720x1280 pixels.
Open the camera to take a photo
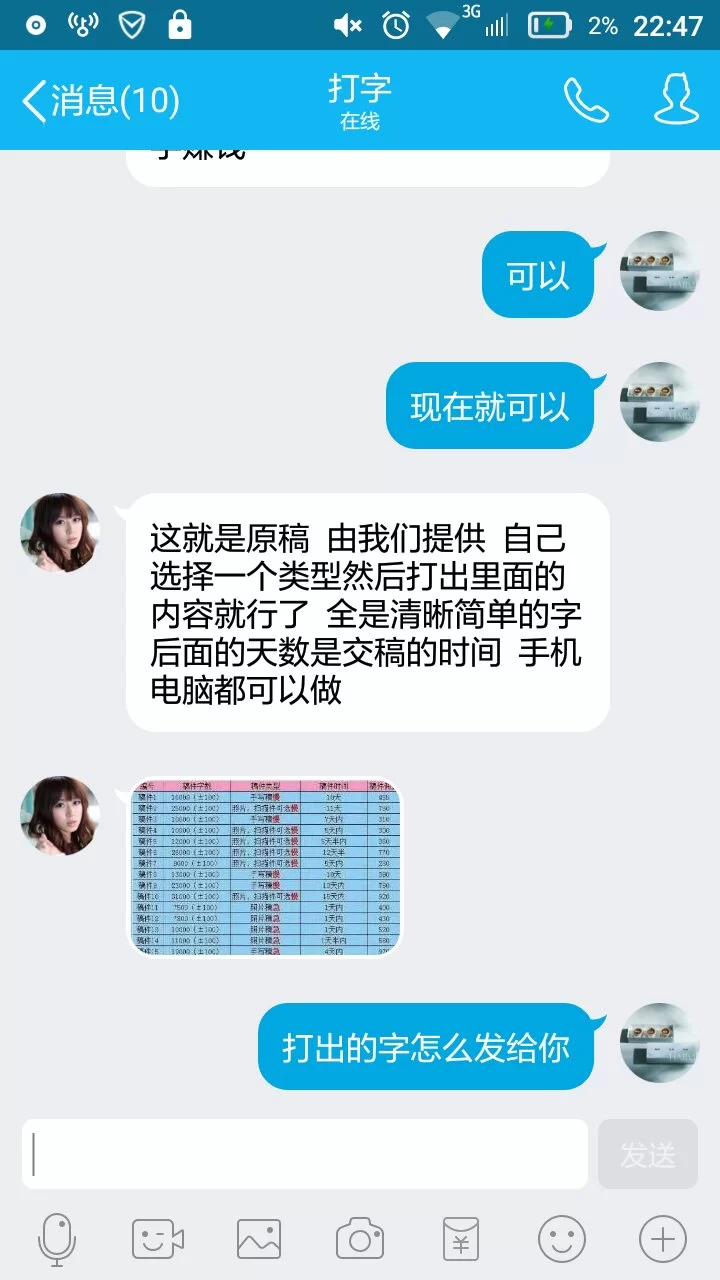[360, 1240]
